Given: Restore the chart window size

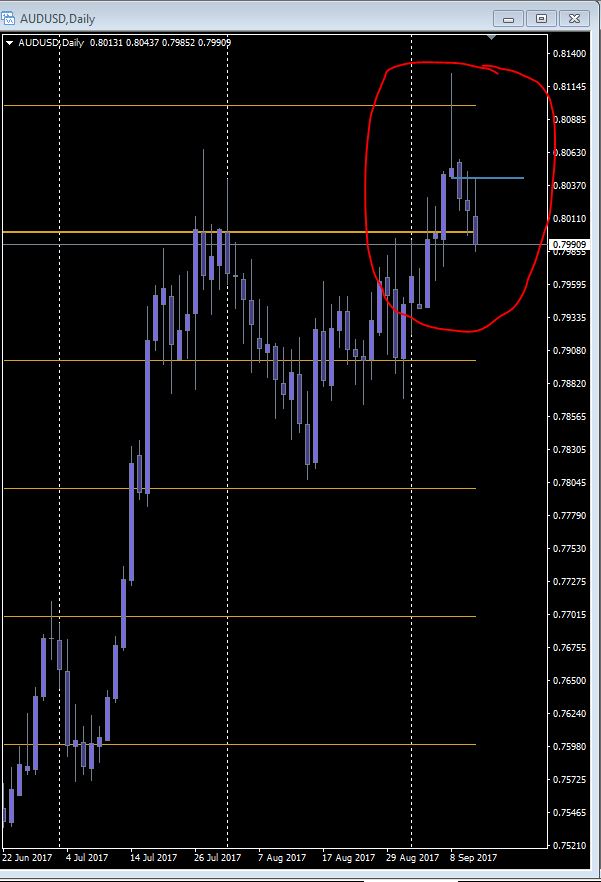Looking at the screenshot, I should pyautogui.click(x=542, y=18).
